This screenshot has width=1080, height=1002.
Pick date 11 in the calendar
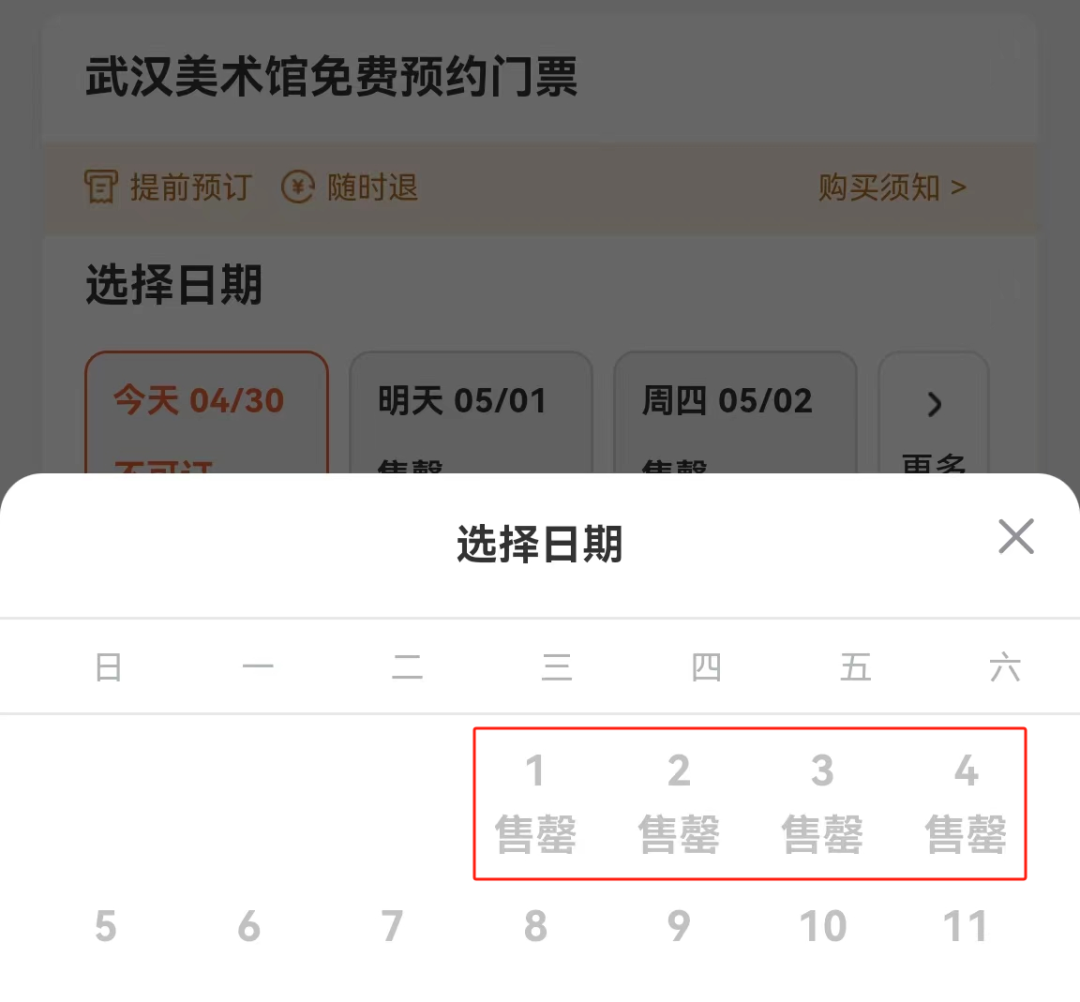pos(965,927)
